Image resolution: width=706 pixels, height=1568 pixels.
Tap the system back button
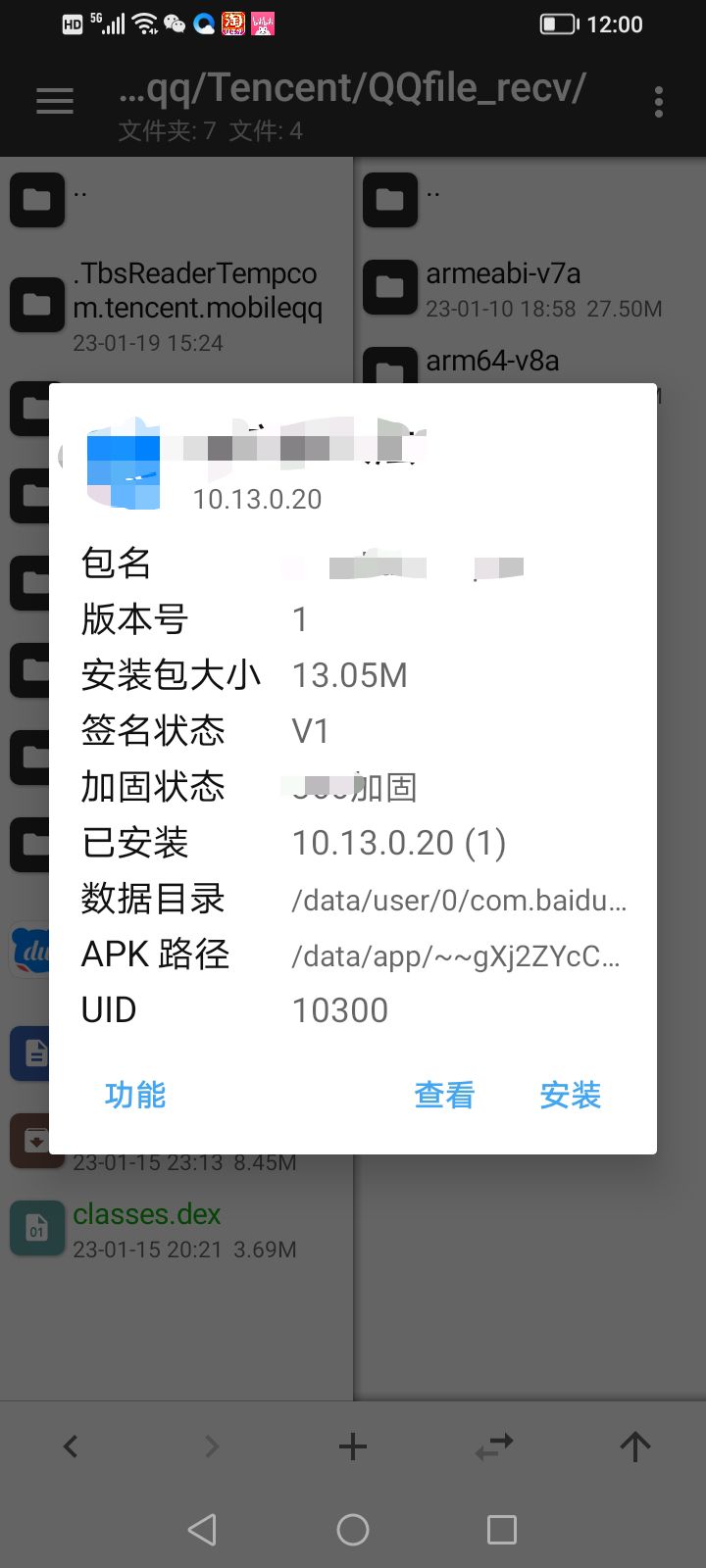(202, 1530)
